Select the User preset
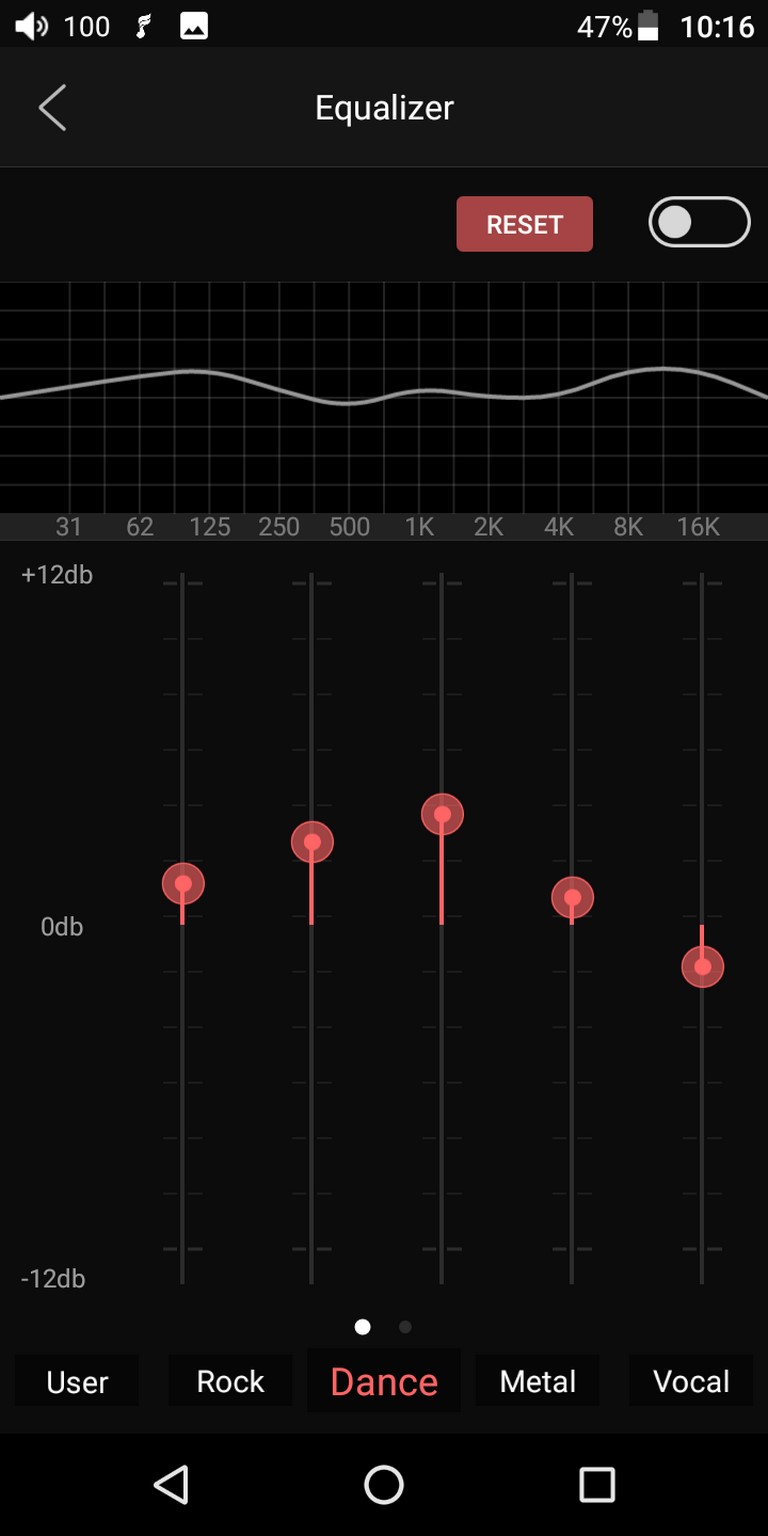 pyautogui.click(x=77, y=1381)
